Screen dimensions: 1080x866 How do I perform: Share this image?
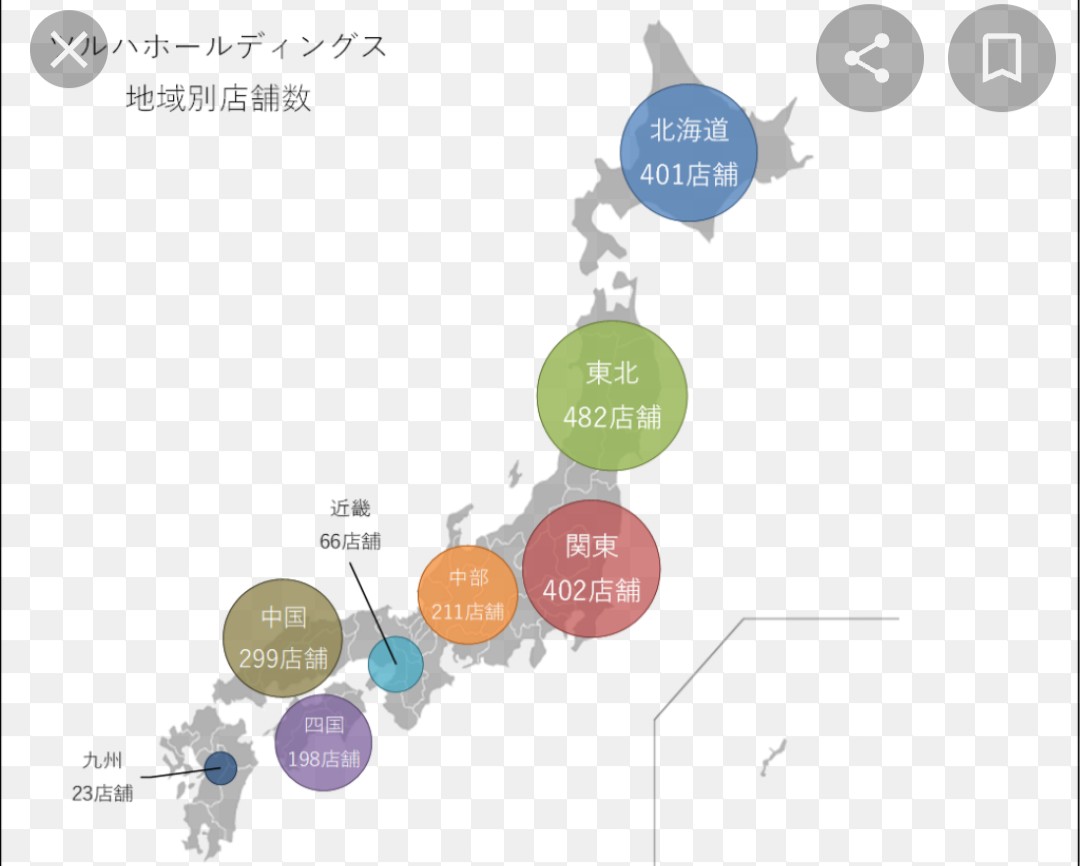[x=868, y=57]
